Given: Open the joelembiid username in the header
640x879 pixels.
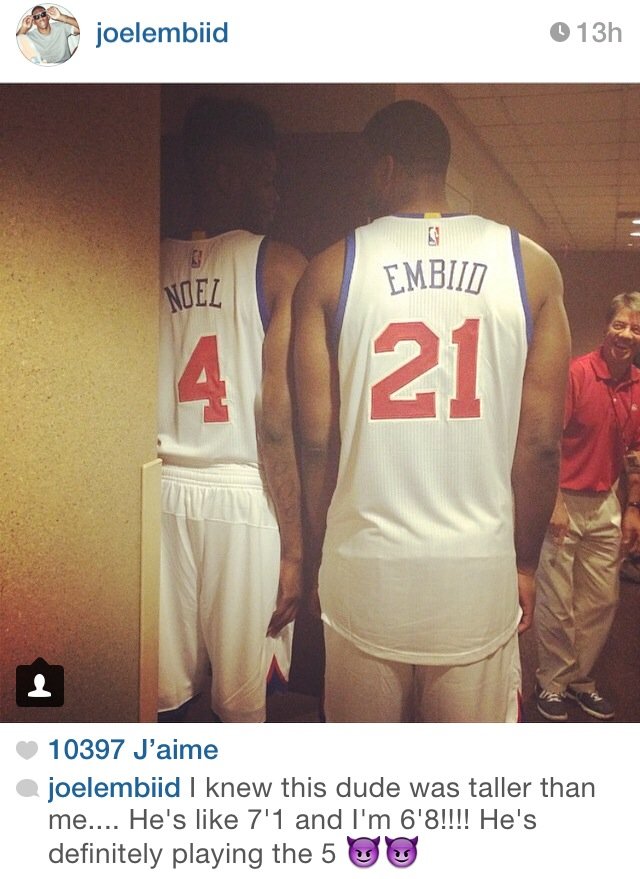Looking at the screenshot, I should tap(162, 33).
